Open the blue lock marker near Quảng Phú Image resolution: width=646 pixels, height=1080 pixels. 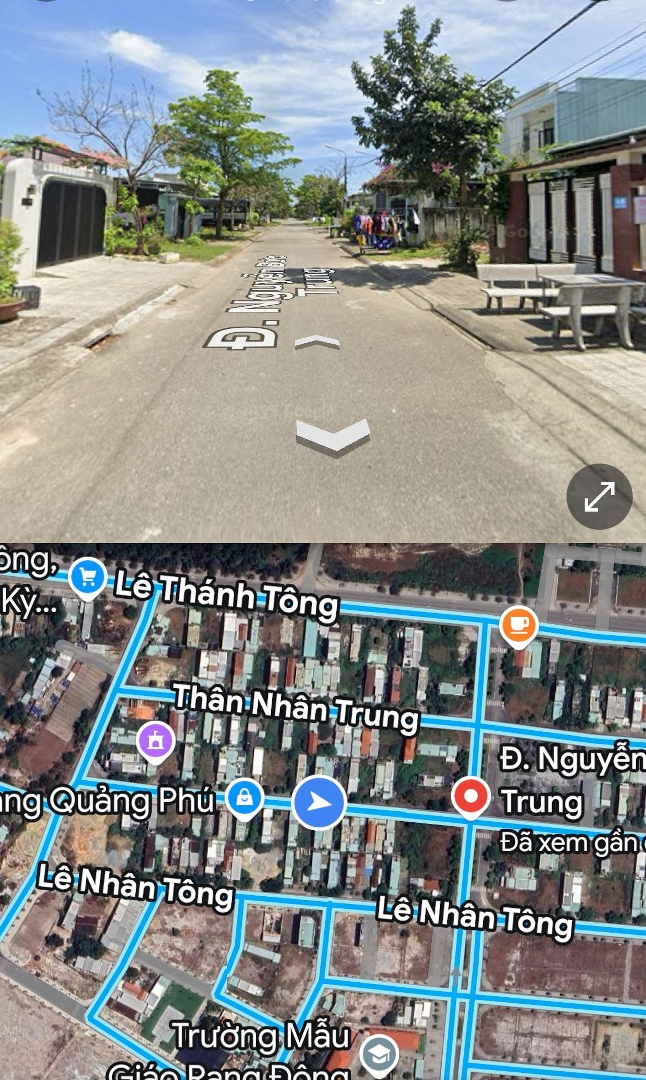[244, 797]
